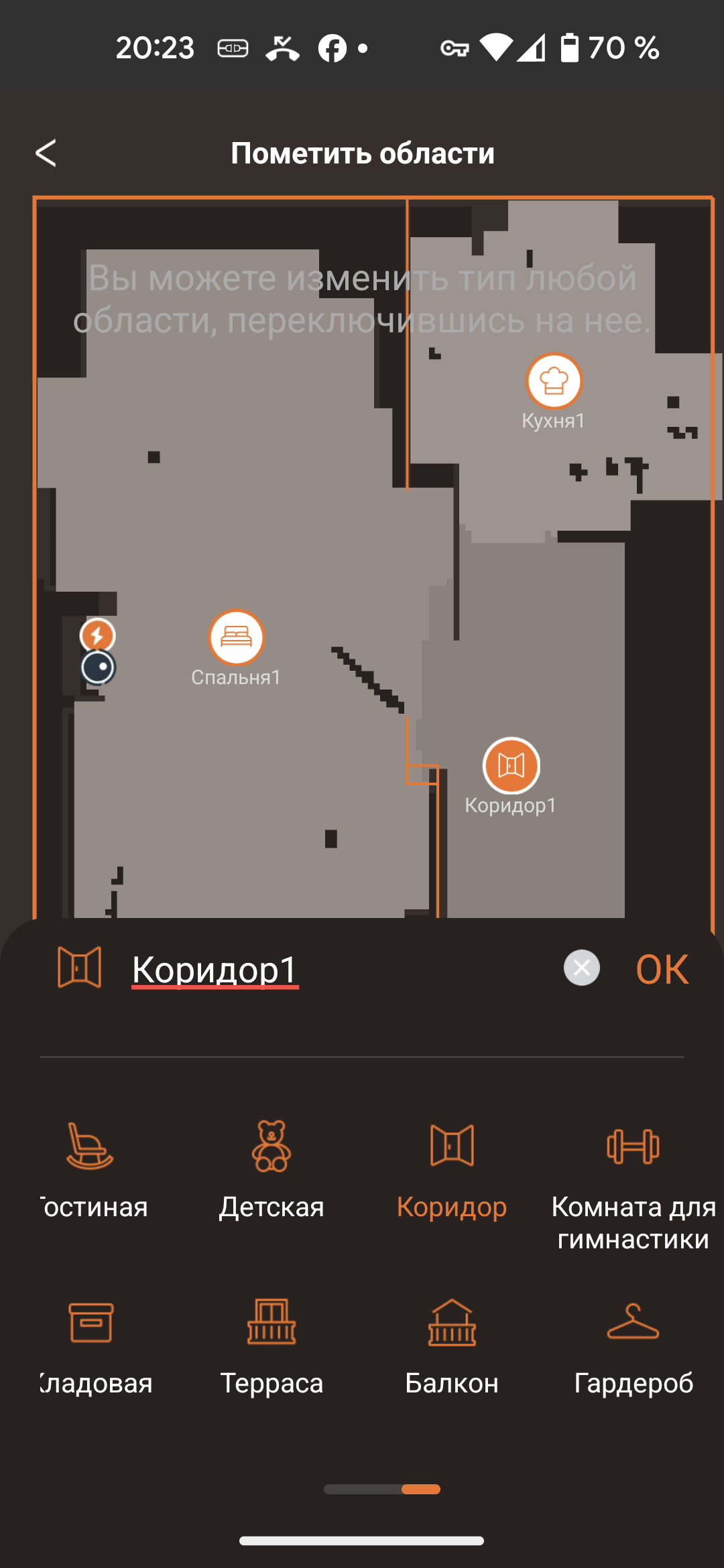
Task: Edit the Коридор1 name field
Action: 215,969
